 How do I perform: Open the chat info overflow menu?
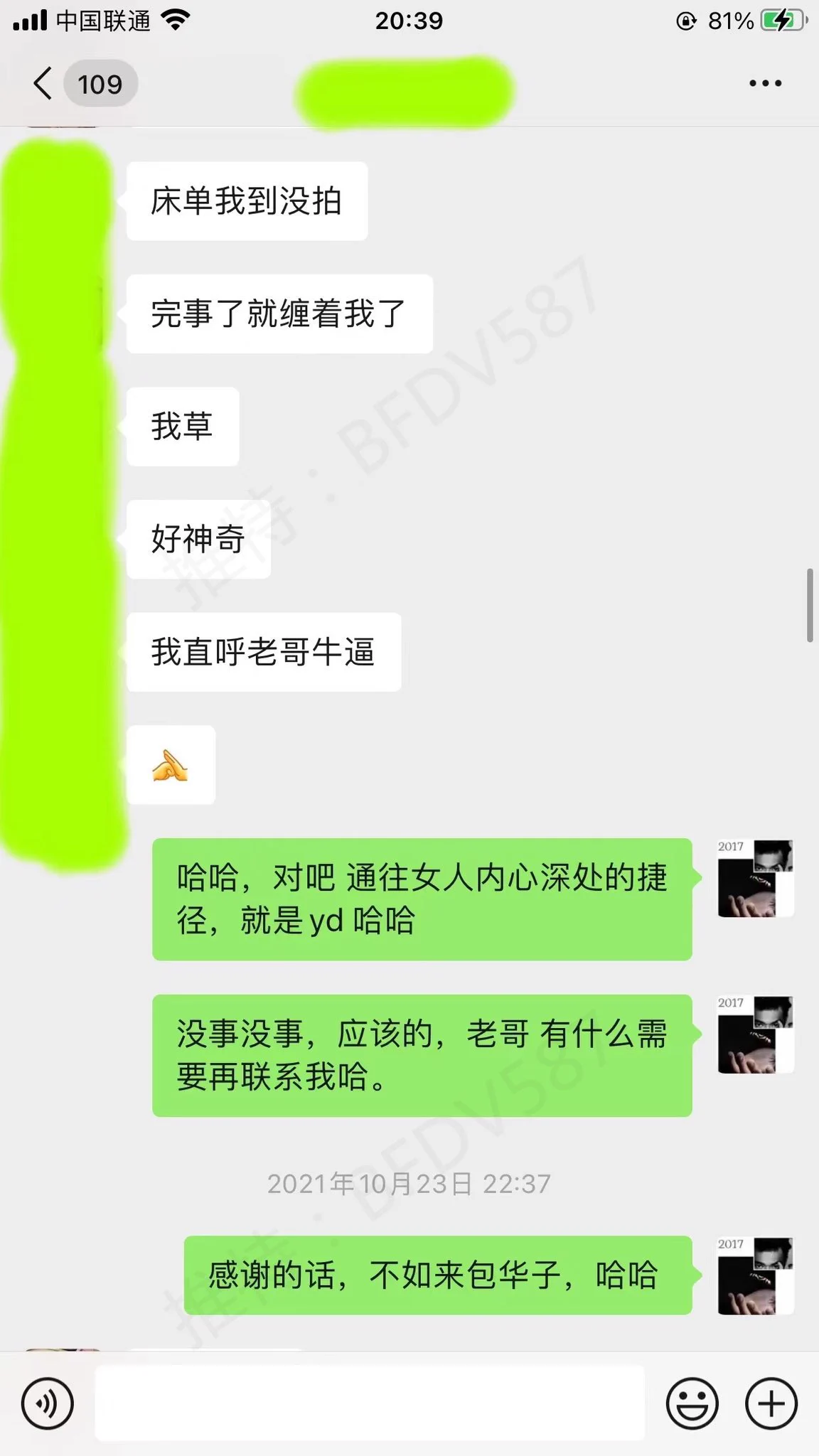pyautogui.click(x=765, y=84)
